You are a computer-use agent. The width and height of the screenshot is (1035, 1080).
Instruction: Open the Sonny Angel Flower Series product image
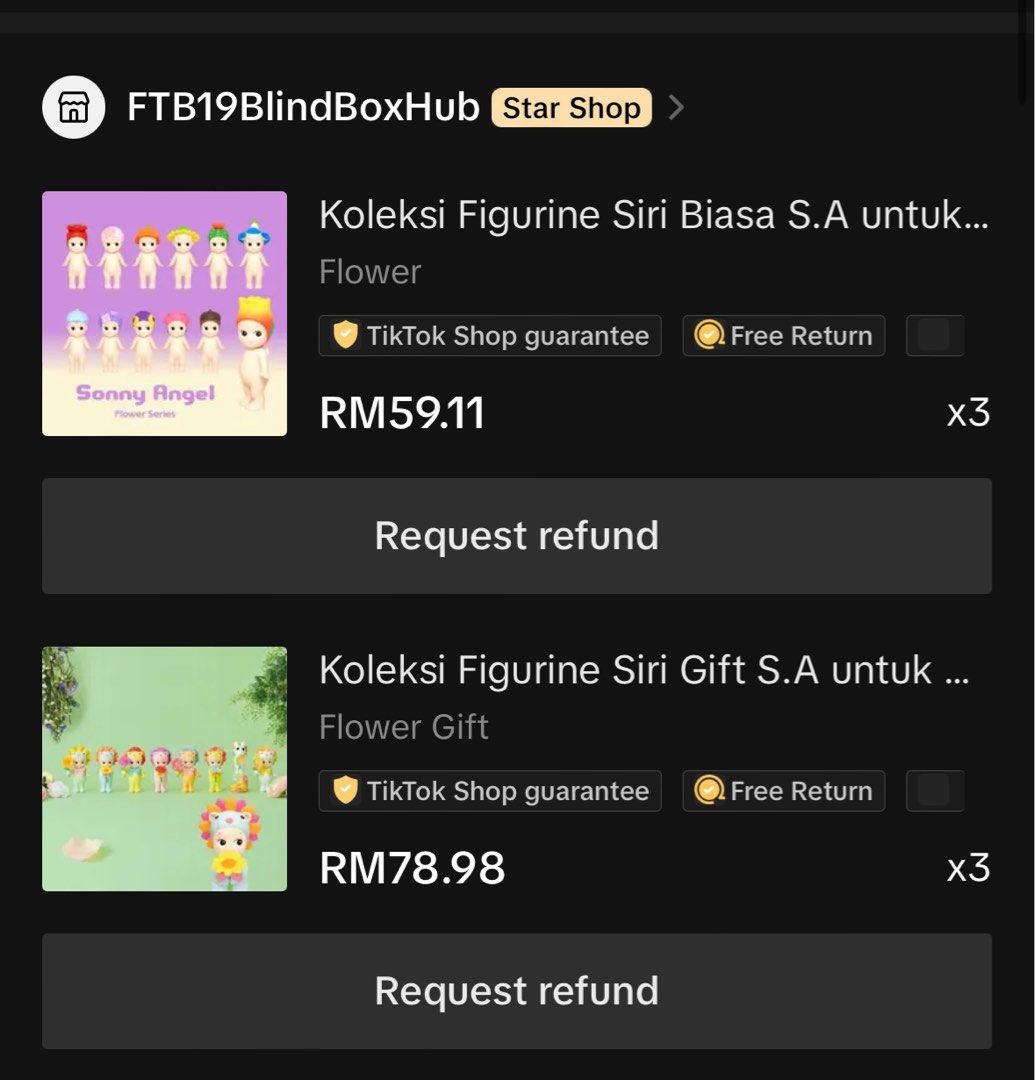pyautogui.click(x=164, y=314)
